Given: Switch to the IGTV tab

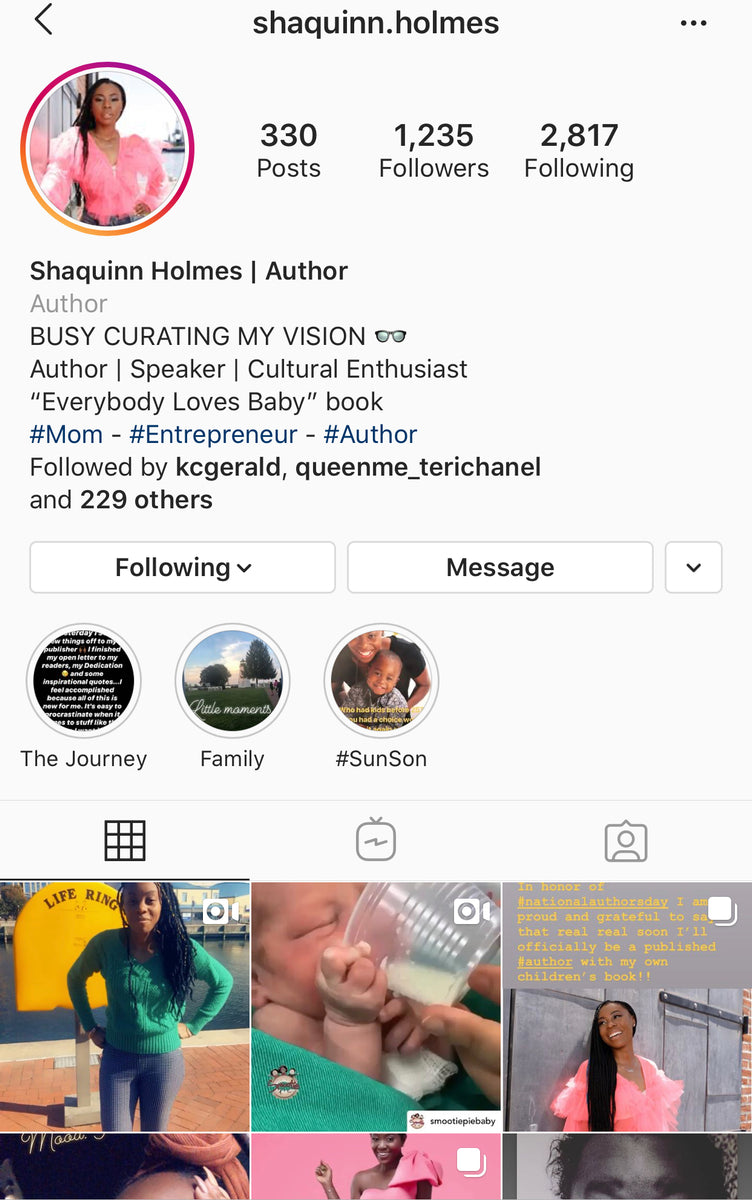Looking at the screenshot, I should (376, 841).
